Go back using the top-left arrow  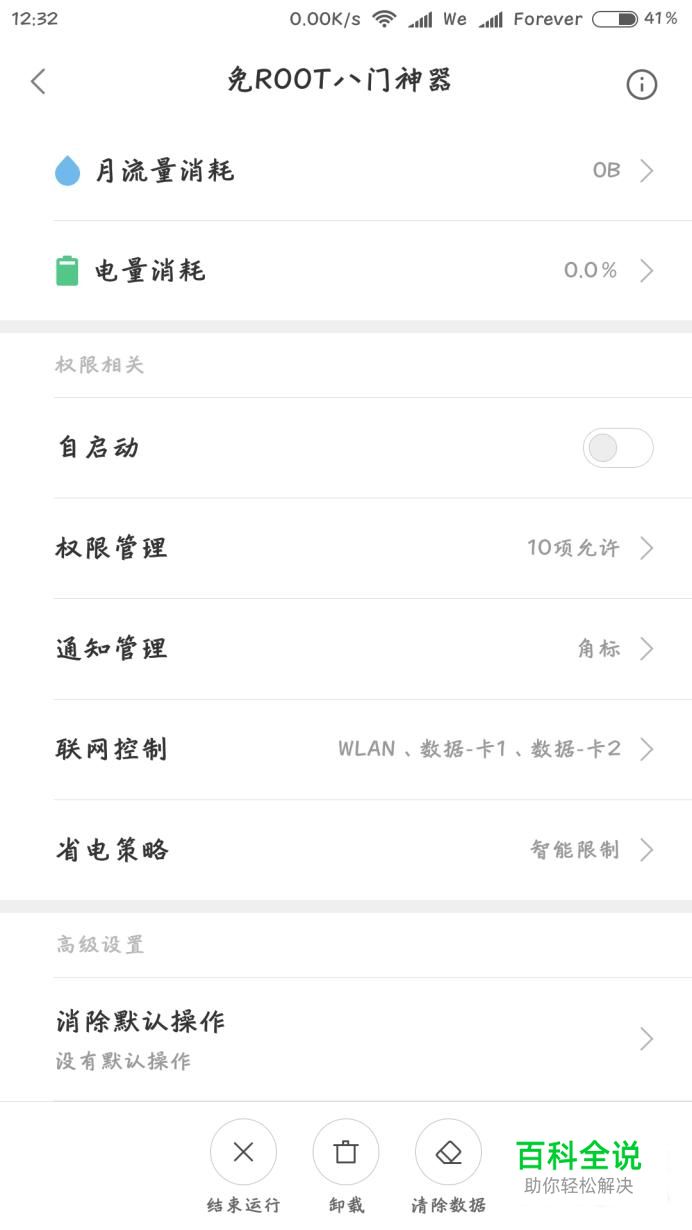[38, 82]
